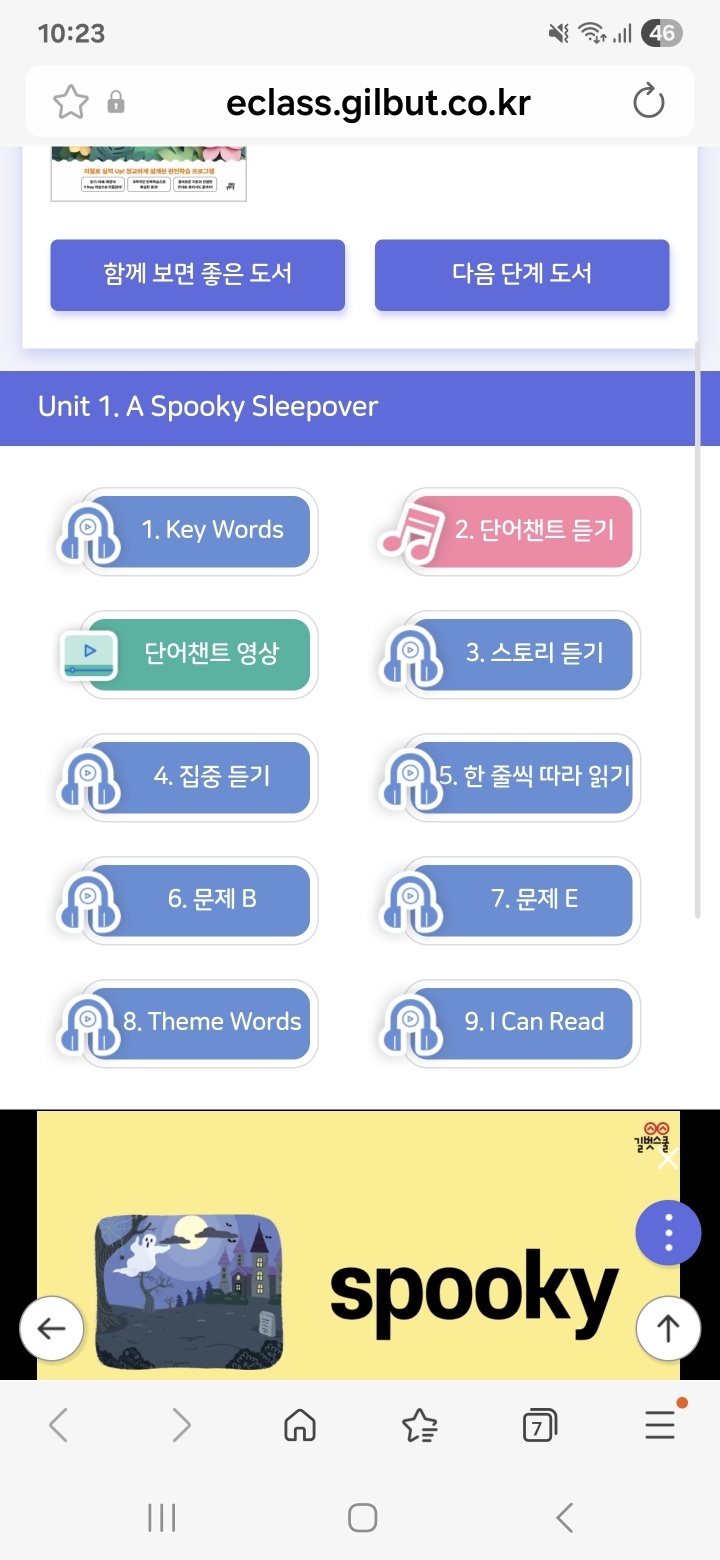The image size is (720, 1560).
Task: Reload the page in address bar
Action: (649, 101)
